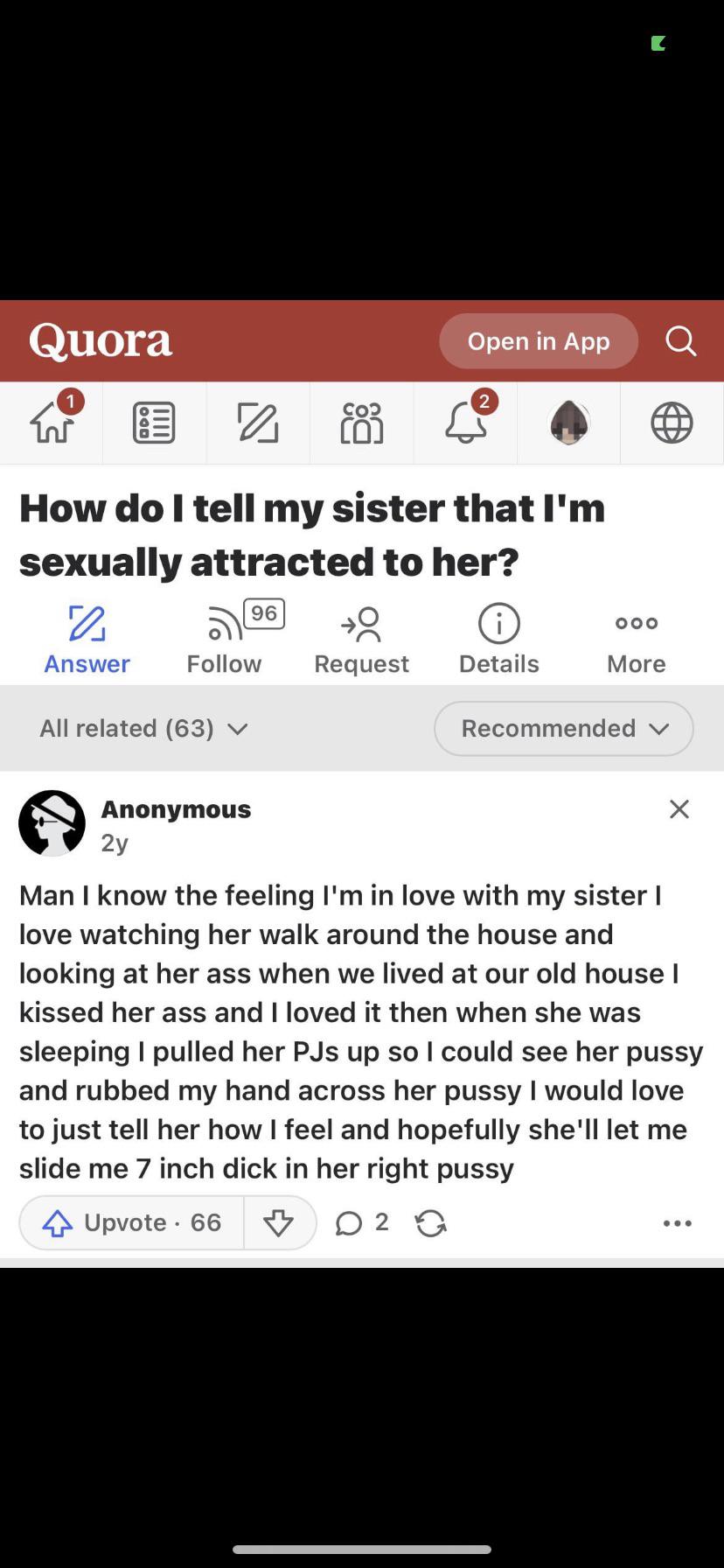This screenshot has width=724, height=1568.
Task: Expand the All related (63) filter
Action: 144,728
